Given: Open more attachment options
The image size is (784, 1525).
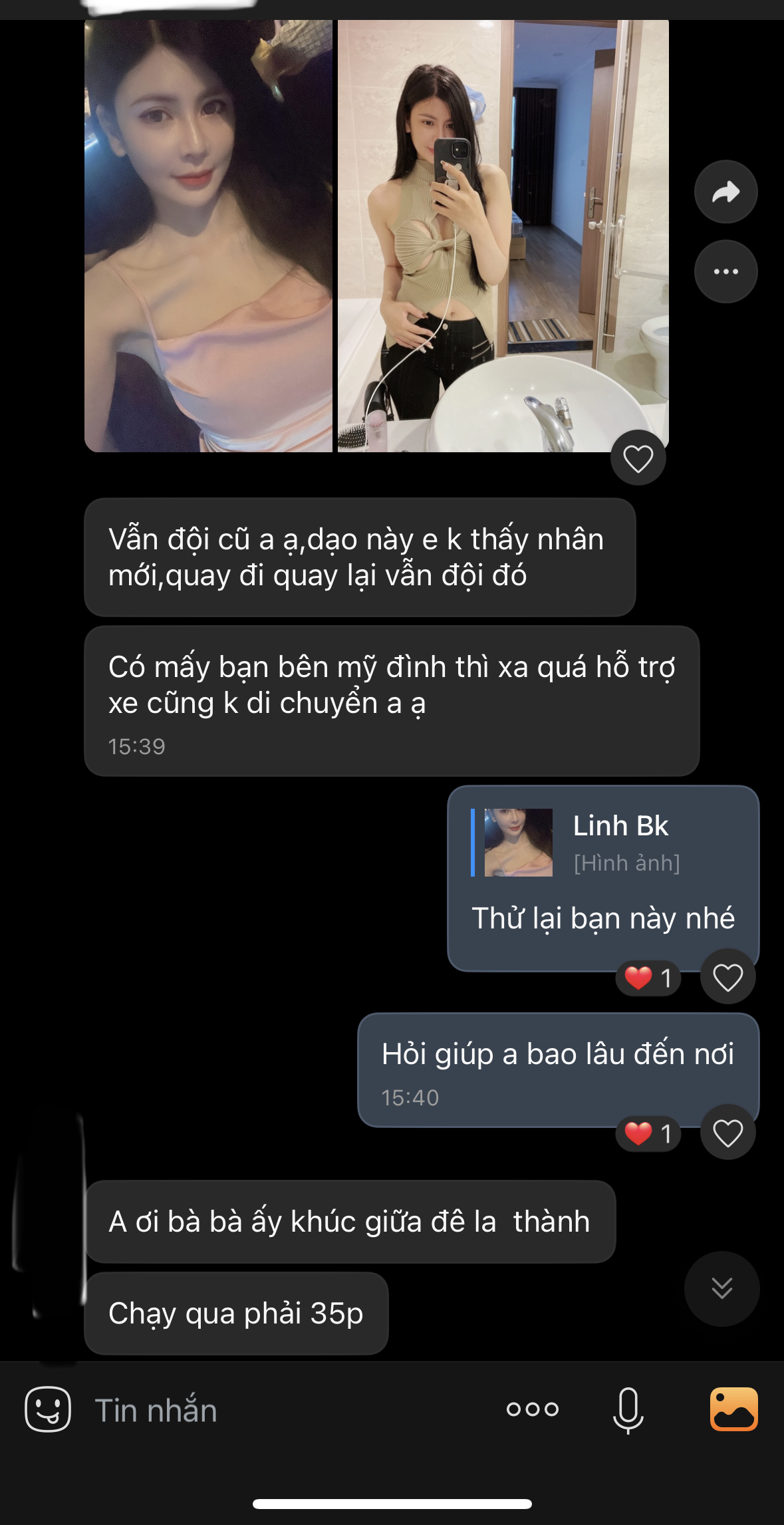Looking at the screenshot, I should point(532,1409).
